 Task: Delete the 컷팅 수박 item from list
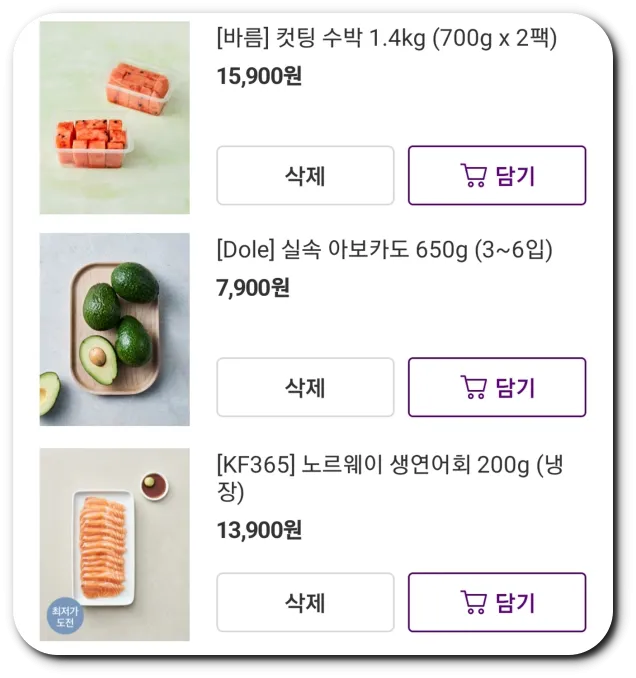click(305, 176)
